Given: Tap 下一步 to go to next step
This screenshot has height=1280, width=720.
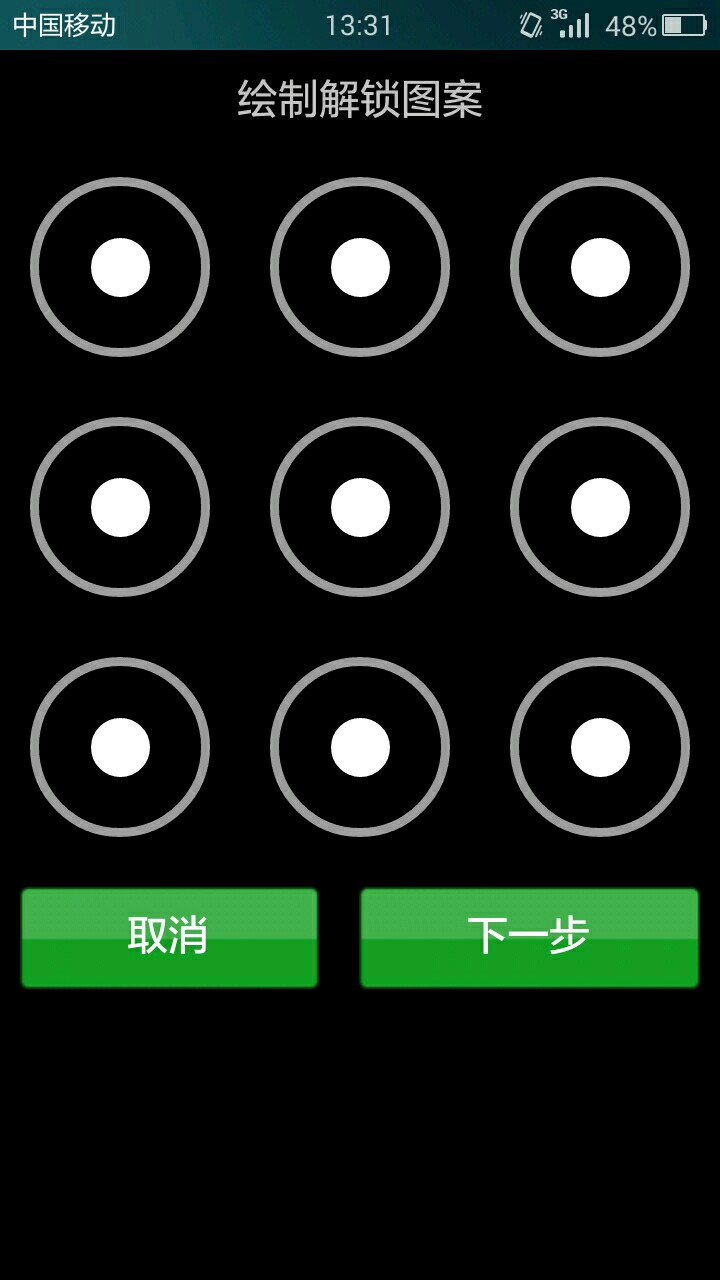Looking at the screenshot, I should 529,937.
